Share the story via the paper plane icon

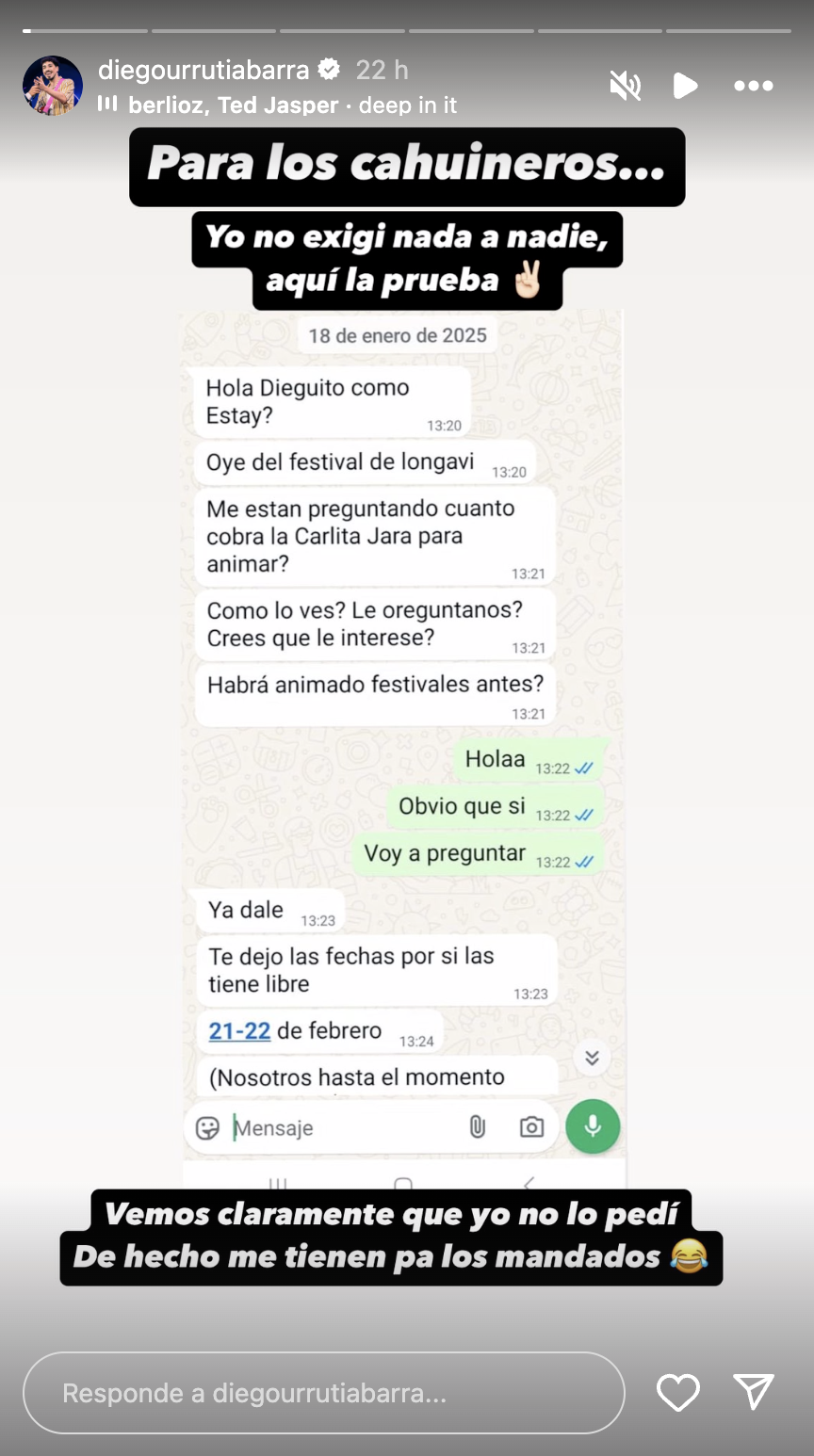pyautogui.click(x=753, y=1393)
